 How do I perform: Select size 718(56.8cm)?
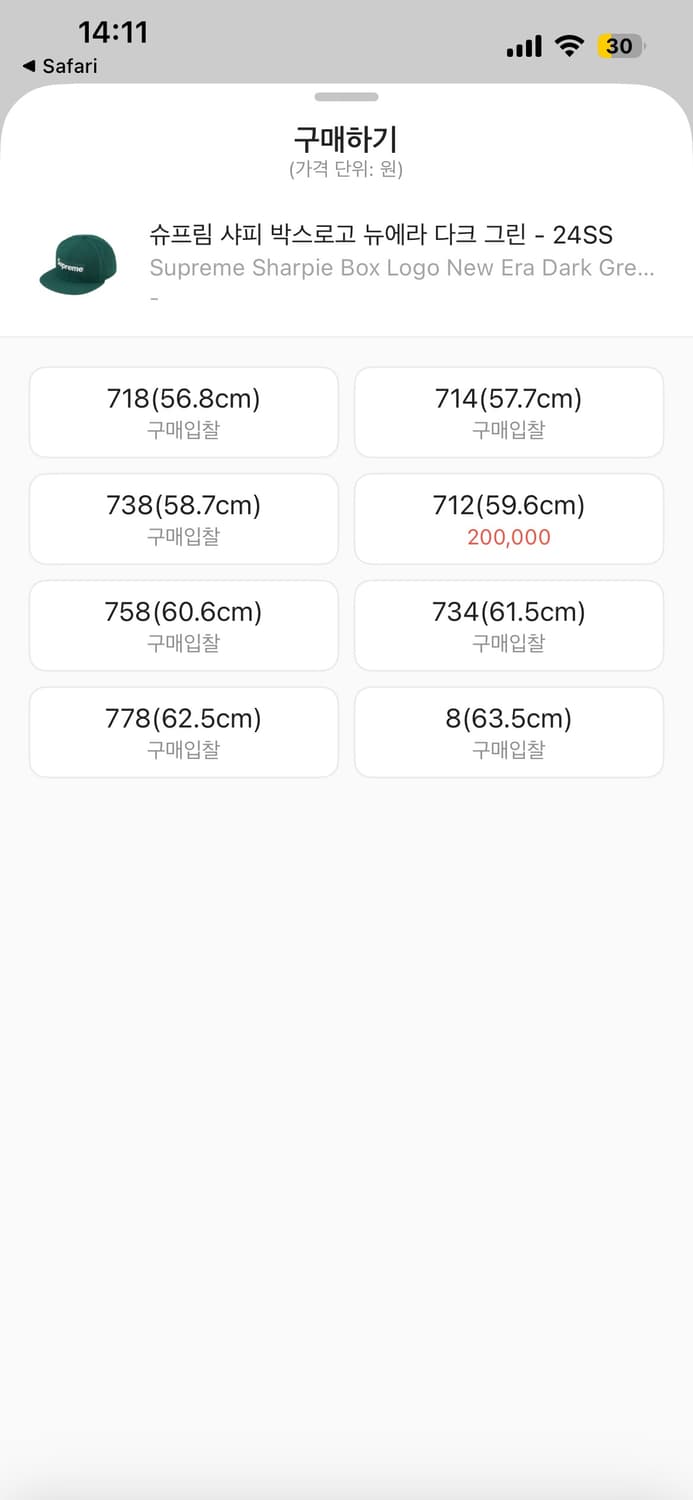[184, 412]
